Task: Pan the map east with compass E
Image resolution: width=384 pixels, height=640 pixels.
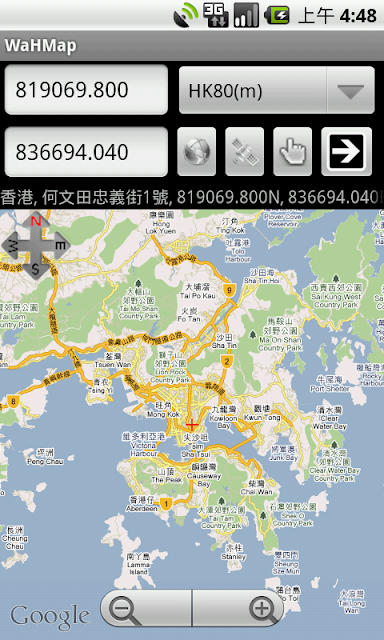Action: 59,246
